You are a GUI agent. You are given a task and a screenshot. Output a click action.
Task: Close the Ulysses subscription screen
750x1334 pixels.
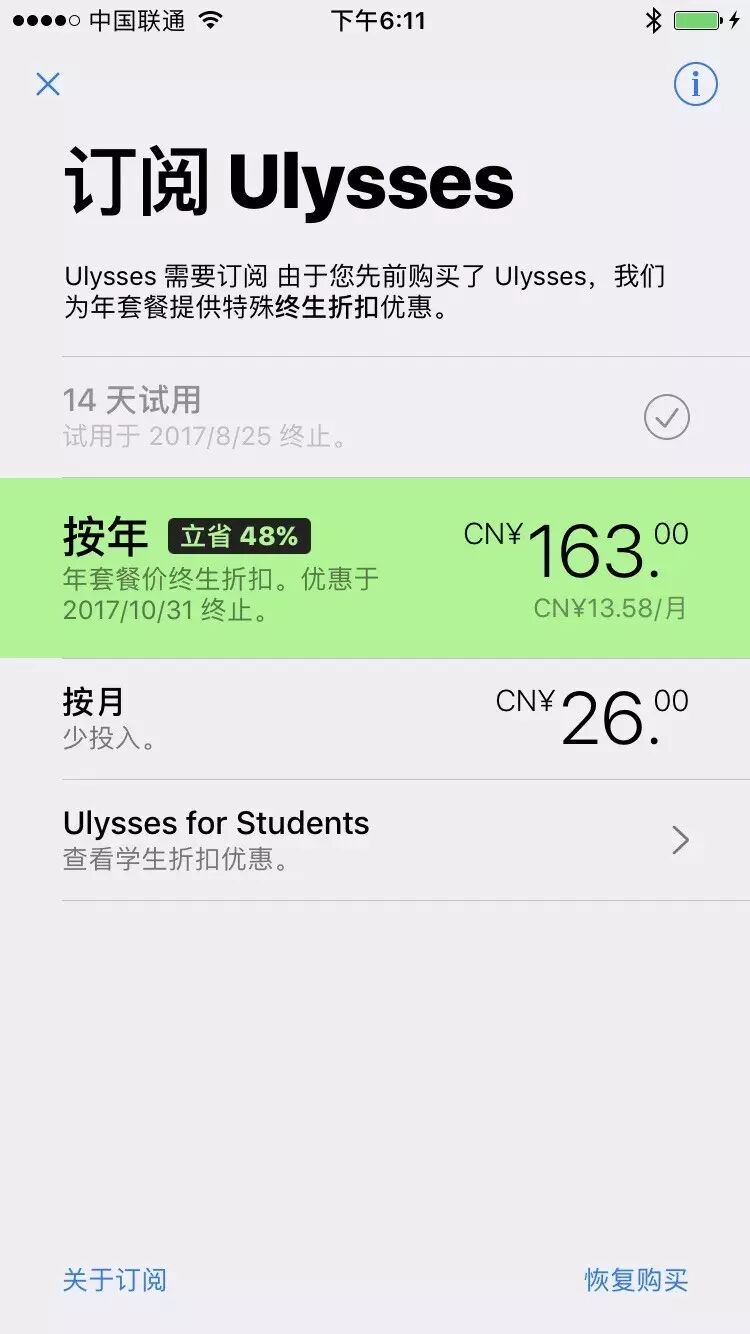click(48, 85)
